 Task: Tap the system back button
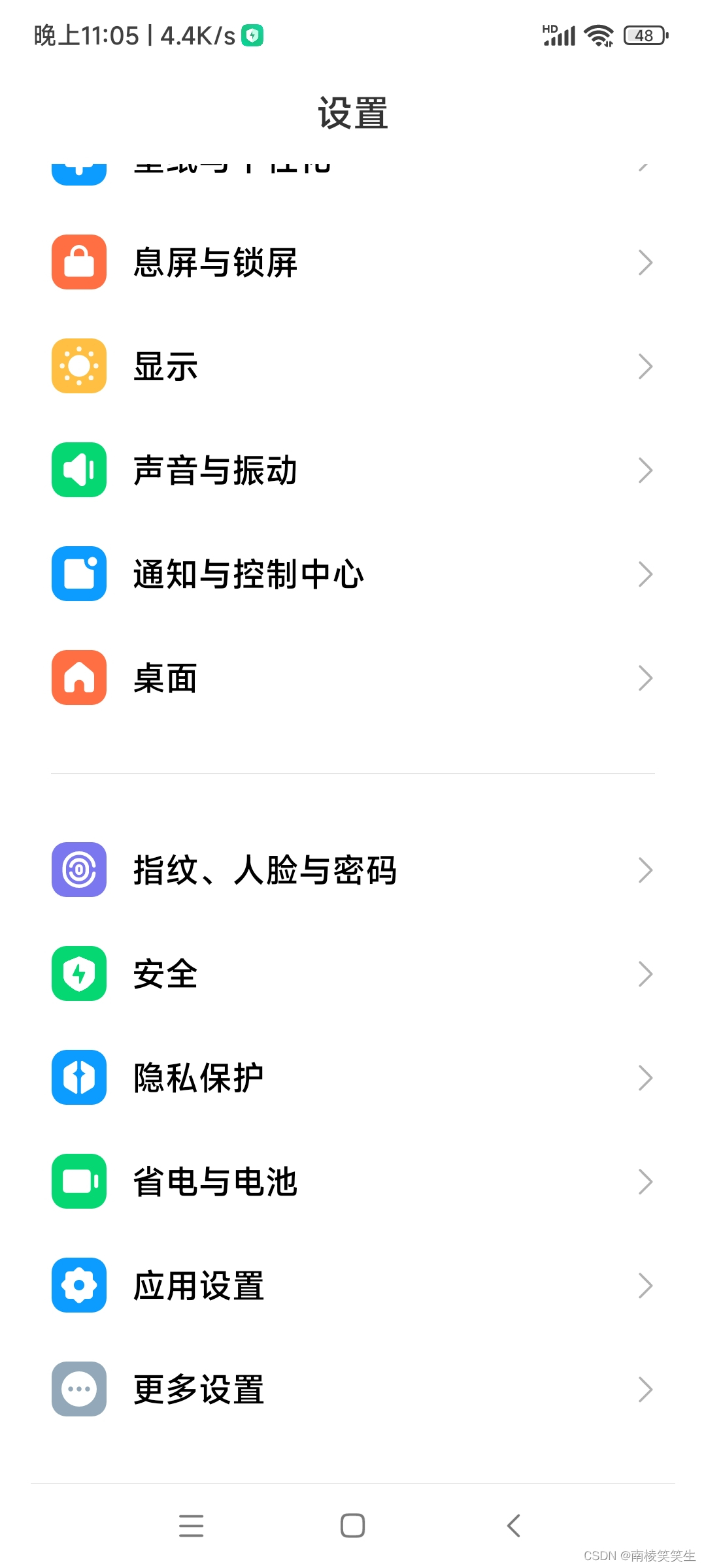click(514, 1526)
